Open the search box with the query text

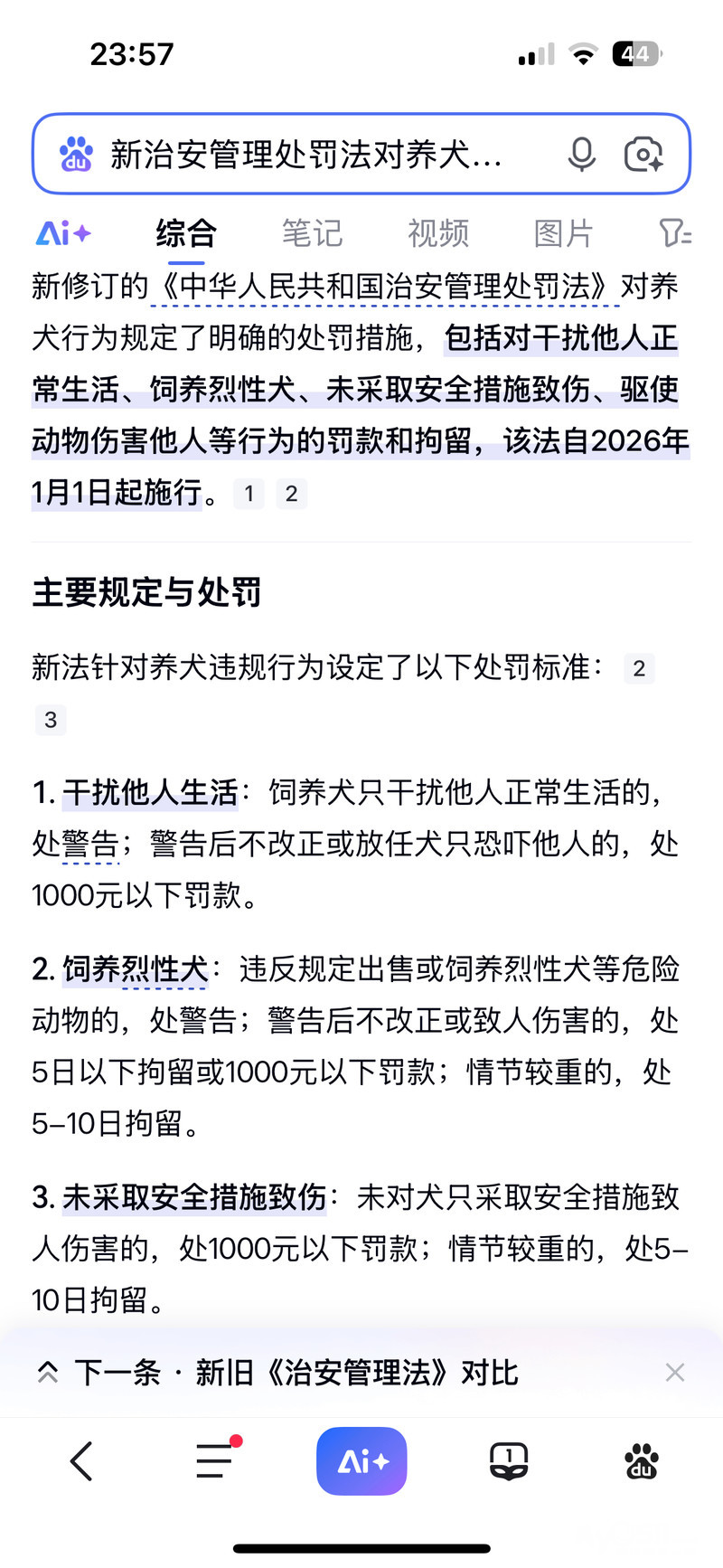(x=307, y=155)
